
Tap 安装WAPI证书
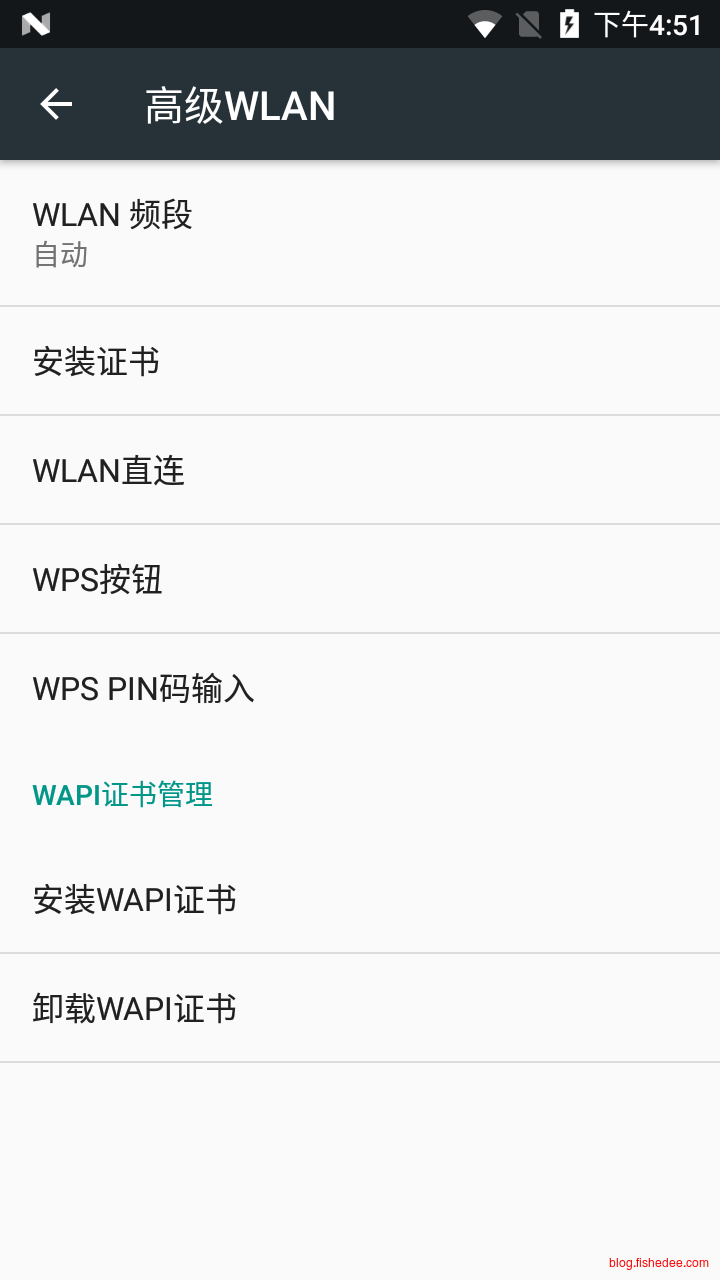point(360,899)
